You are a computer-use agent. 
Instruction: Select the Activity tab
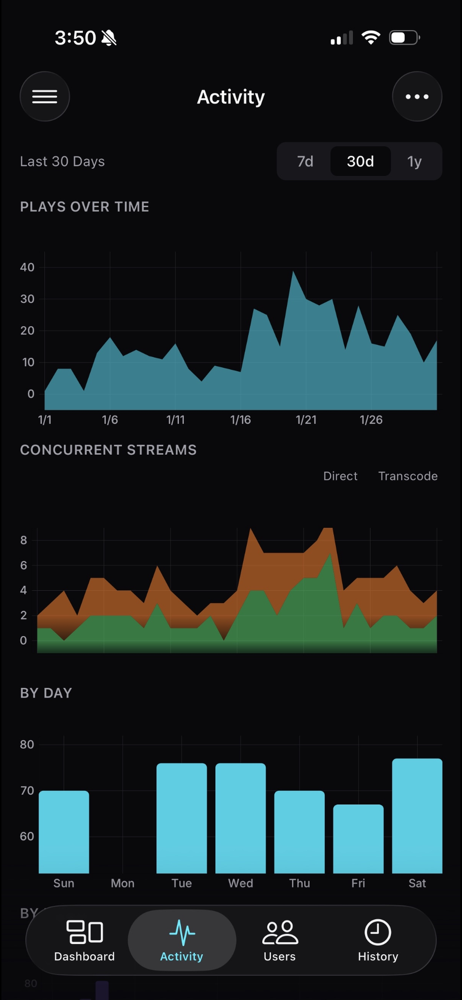click(182, 940)
